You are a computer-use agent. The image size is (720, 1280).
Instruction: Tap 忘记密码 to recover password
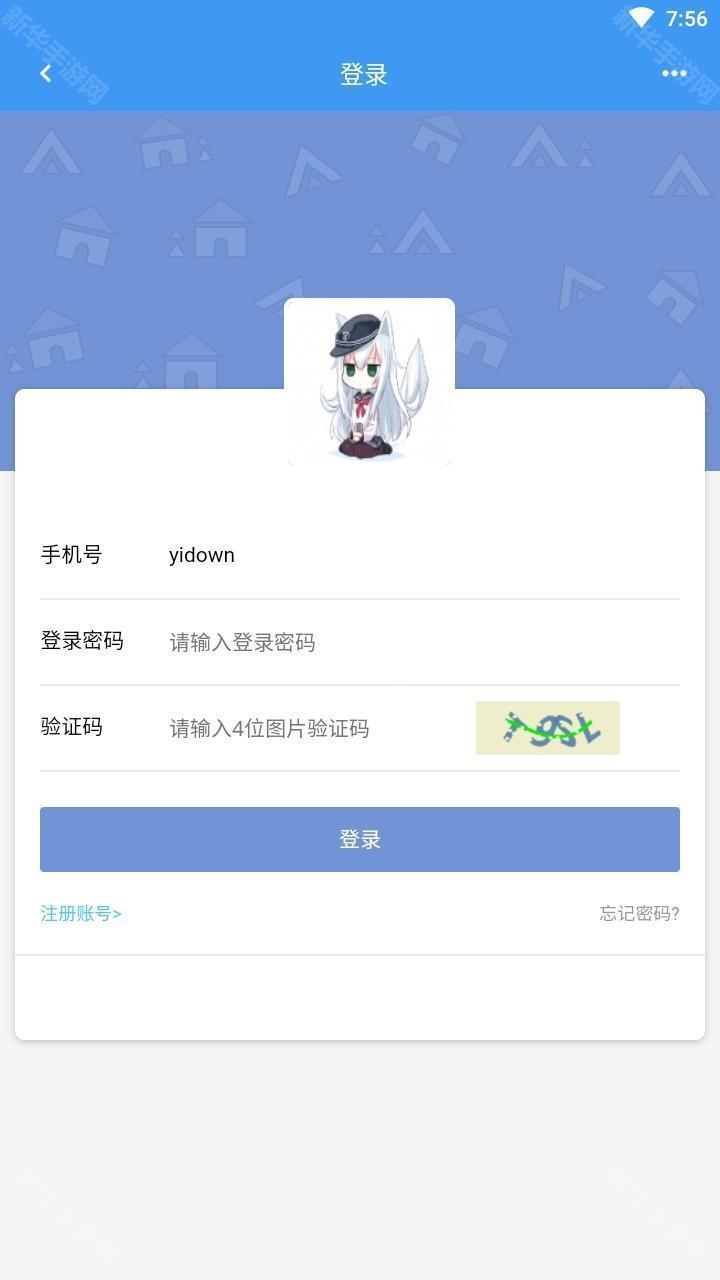[x=638, y=913]
